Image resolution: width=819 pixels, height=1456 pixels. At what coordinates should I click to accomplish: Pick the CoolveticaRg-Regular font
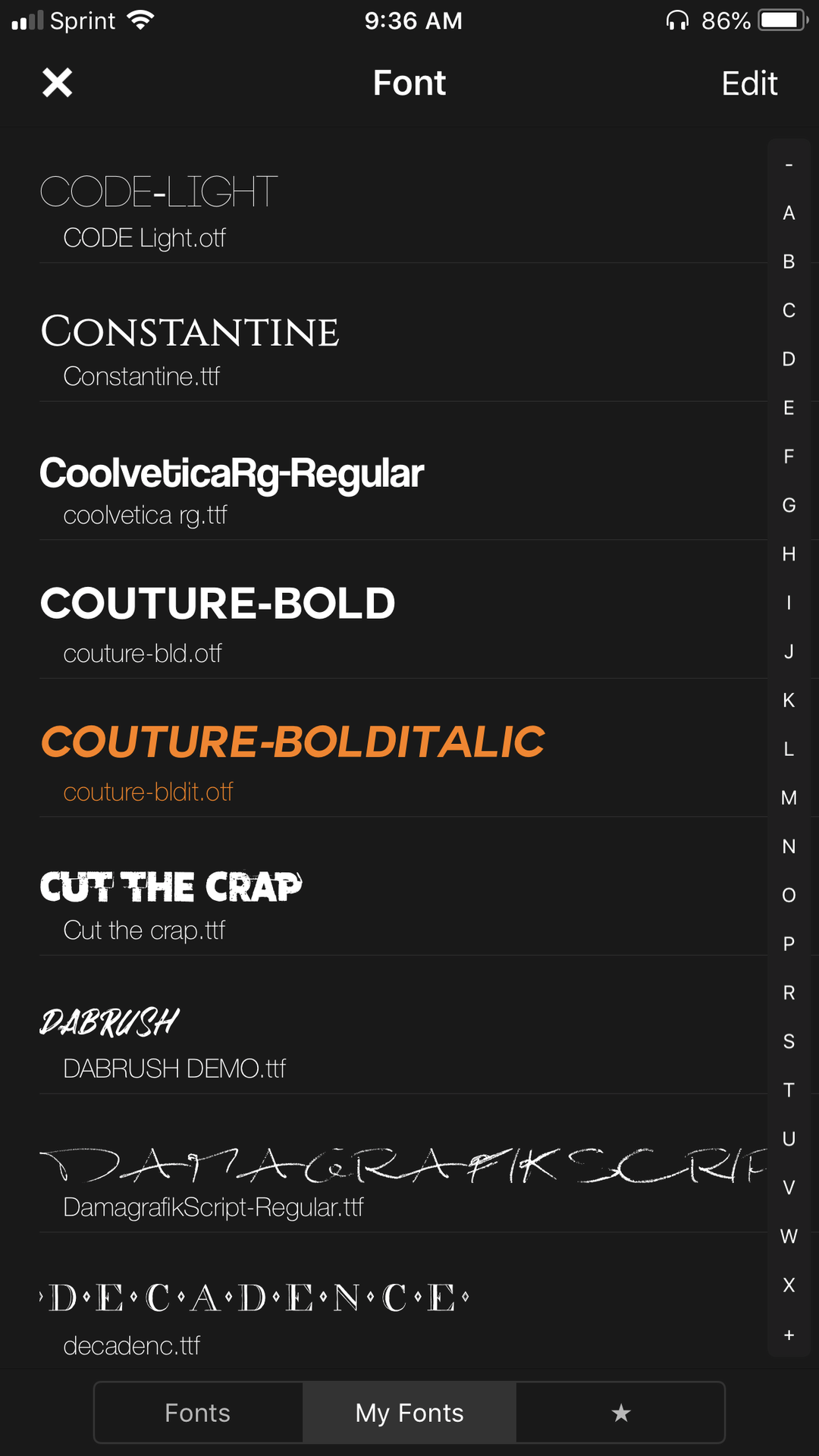pos(403,485)
